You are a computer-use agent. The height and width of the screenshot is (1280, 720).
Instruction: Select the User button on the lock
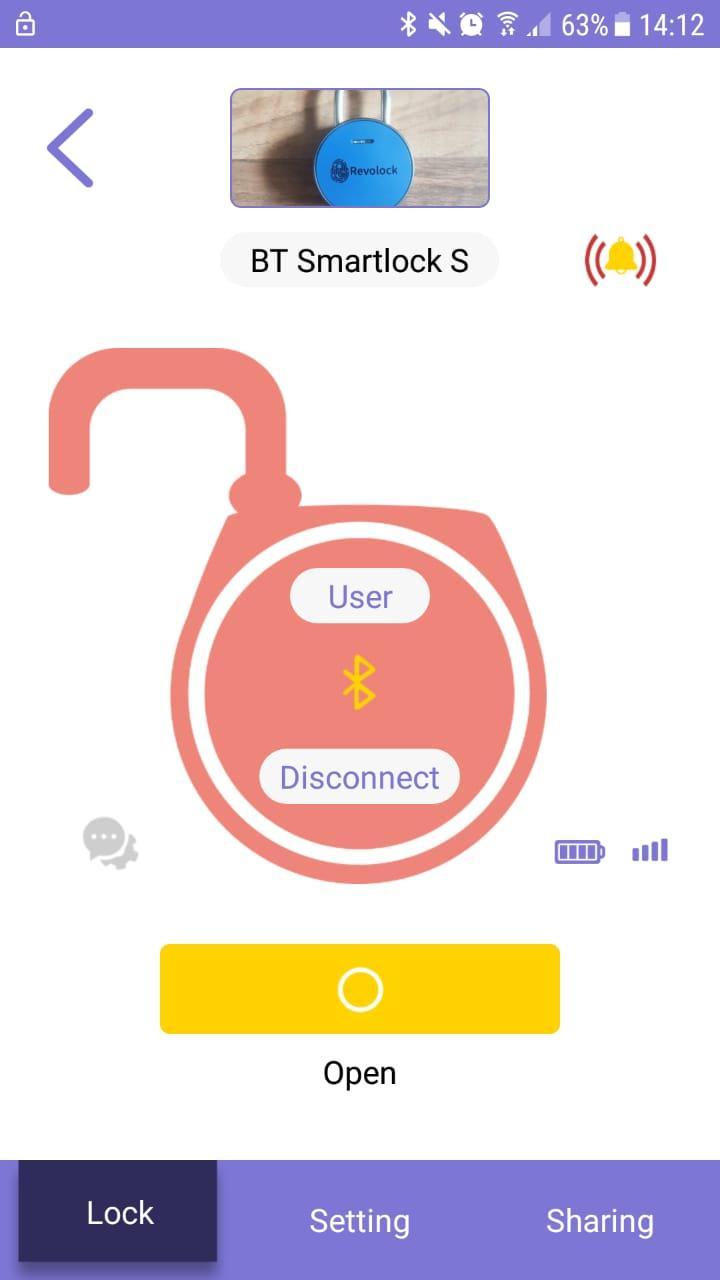(360, 597)
